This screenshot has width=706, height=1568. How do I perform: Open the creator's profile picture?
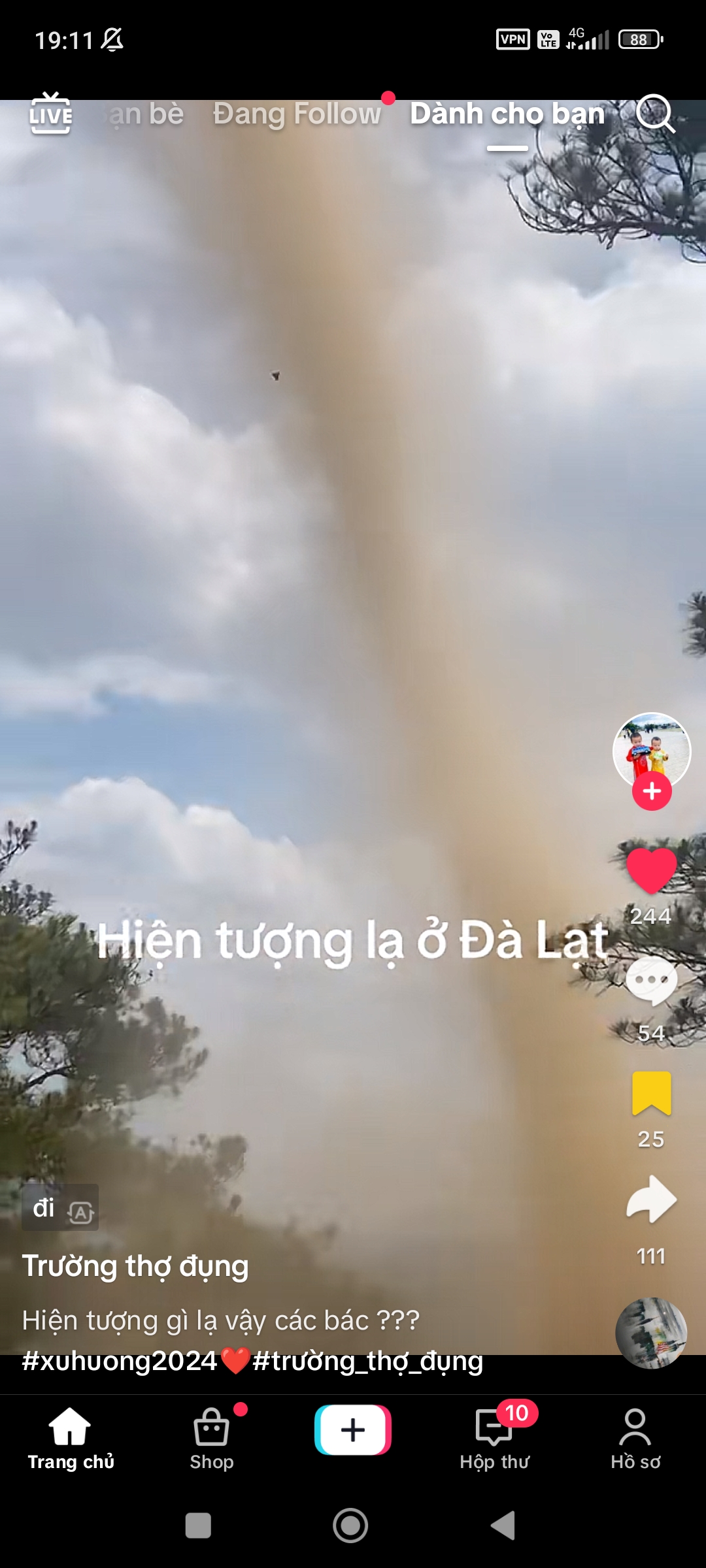(x=651, y=748)
